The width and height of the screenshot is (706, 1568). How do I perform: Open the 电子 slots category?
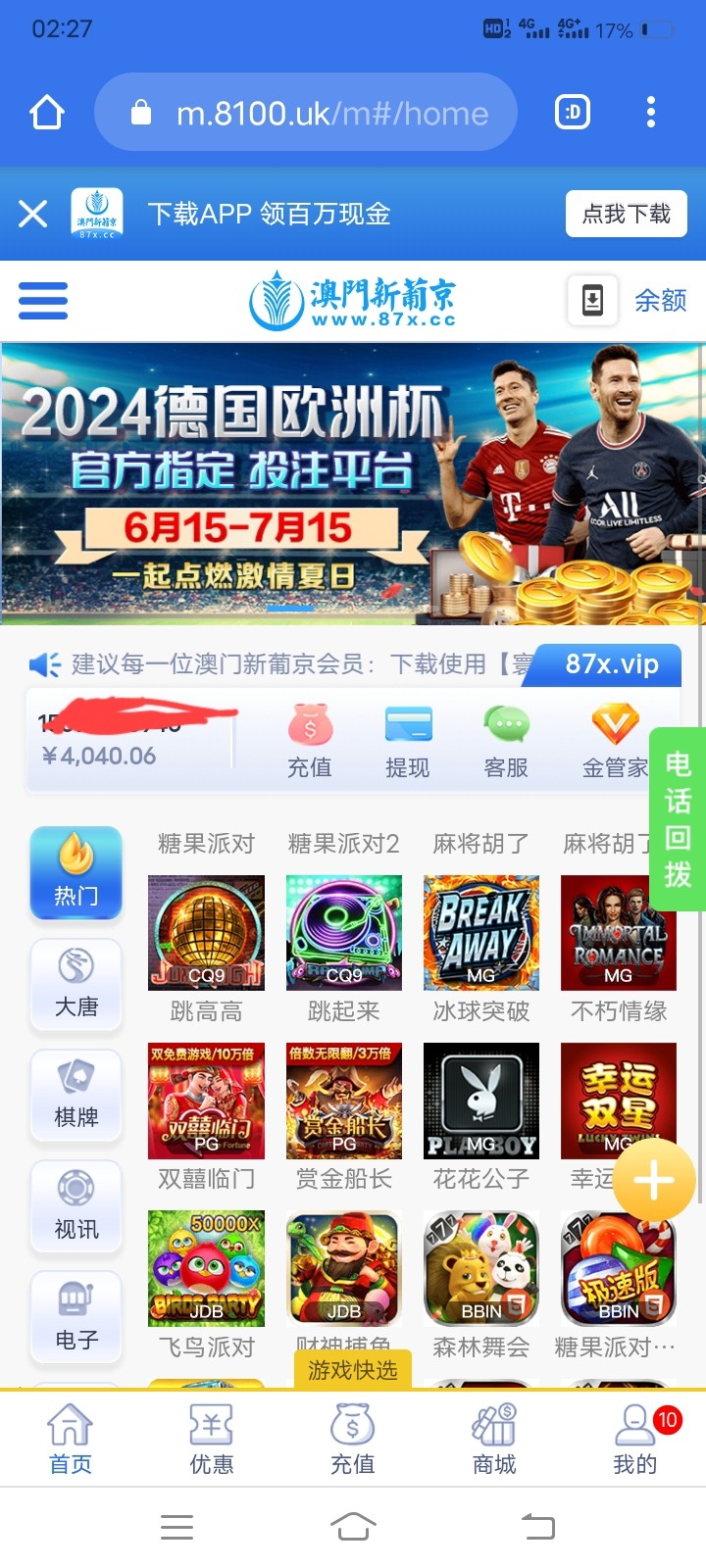76,1318
